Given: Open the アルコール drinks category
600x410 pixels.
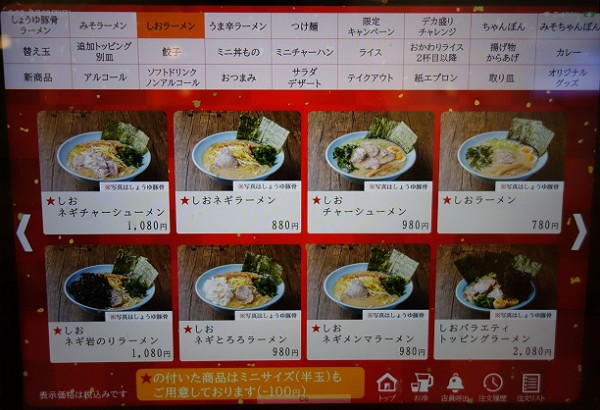Looking at the screenshot, I should (x=103, y=77).
